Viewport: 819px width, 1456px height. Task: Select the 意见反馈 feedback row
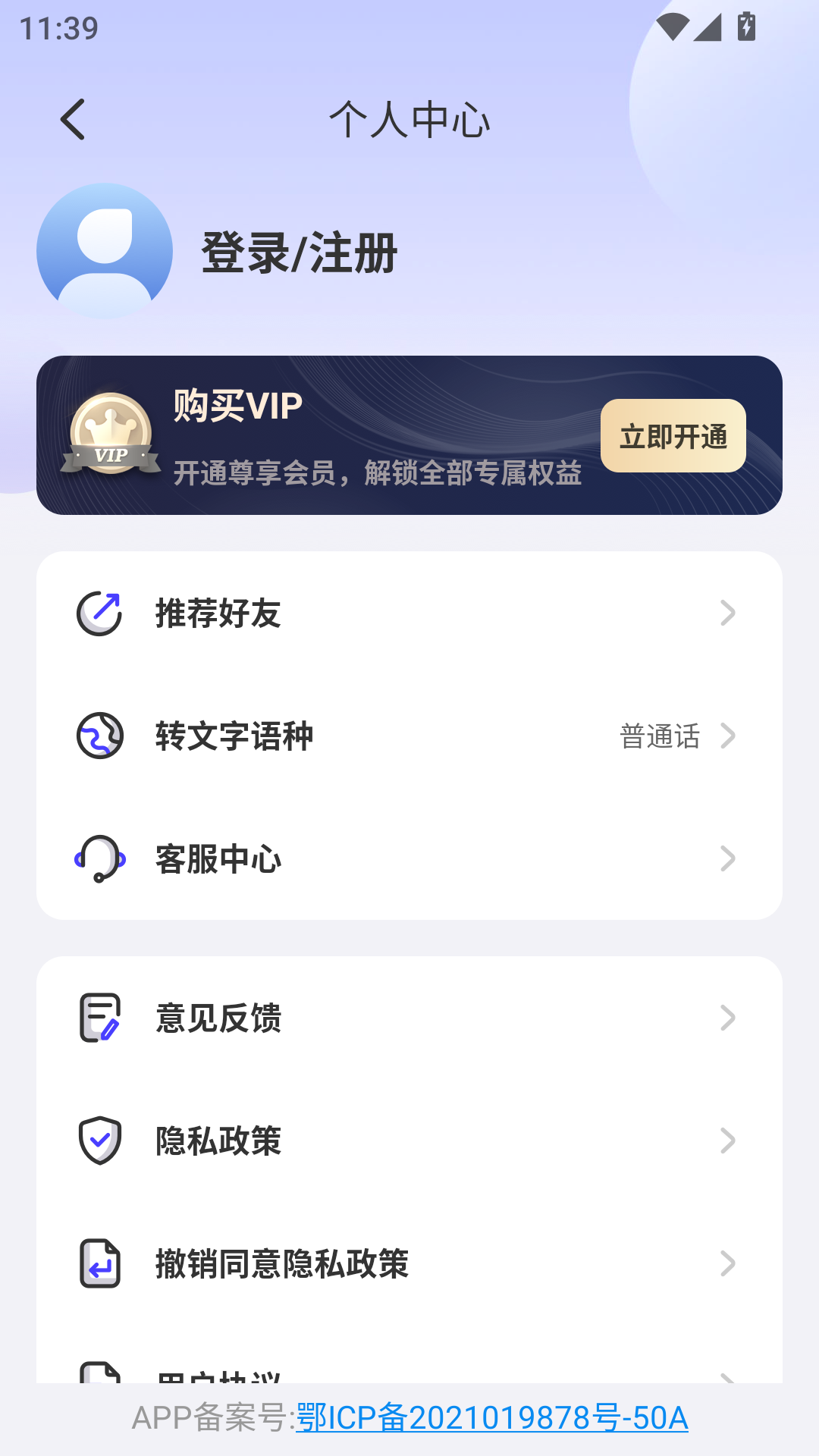click(409, 1018)
